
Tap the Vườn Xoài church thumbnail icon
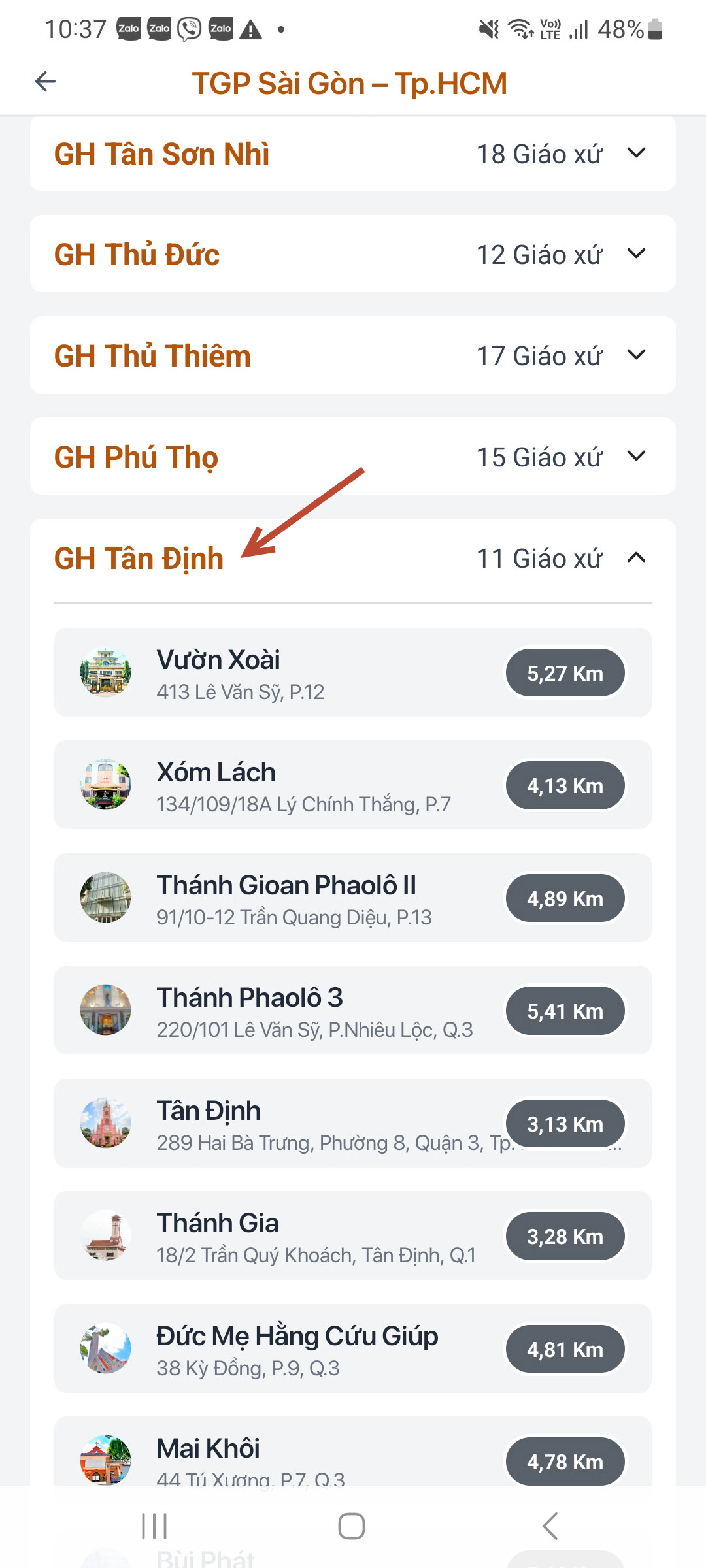pos(105,672)
